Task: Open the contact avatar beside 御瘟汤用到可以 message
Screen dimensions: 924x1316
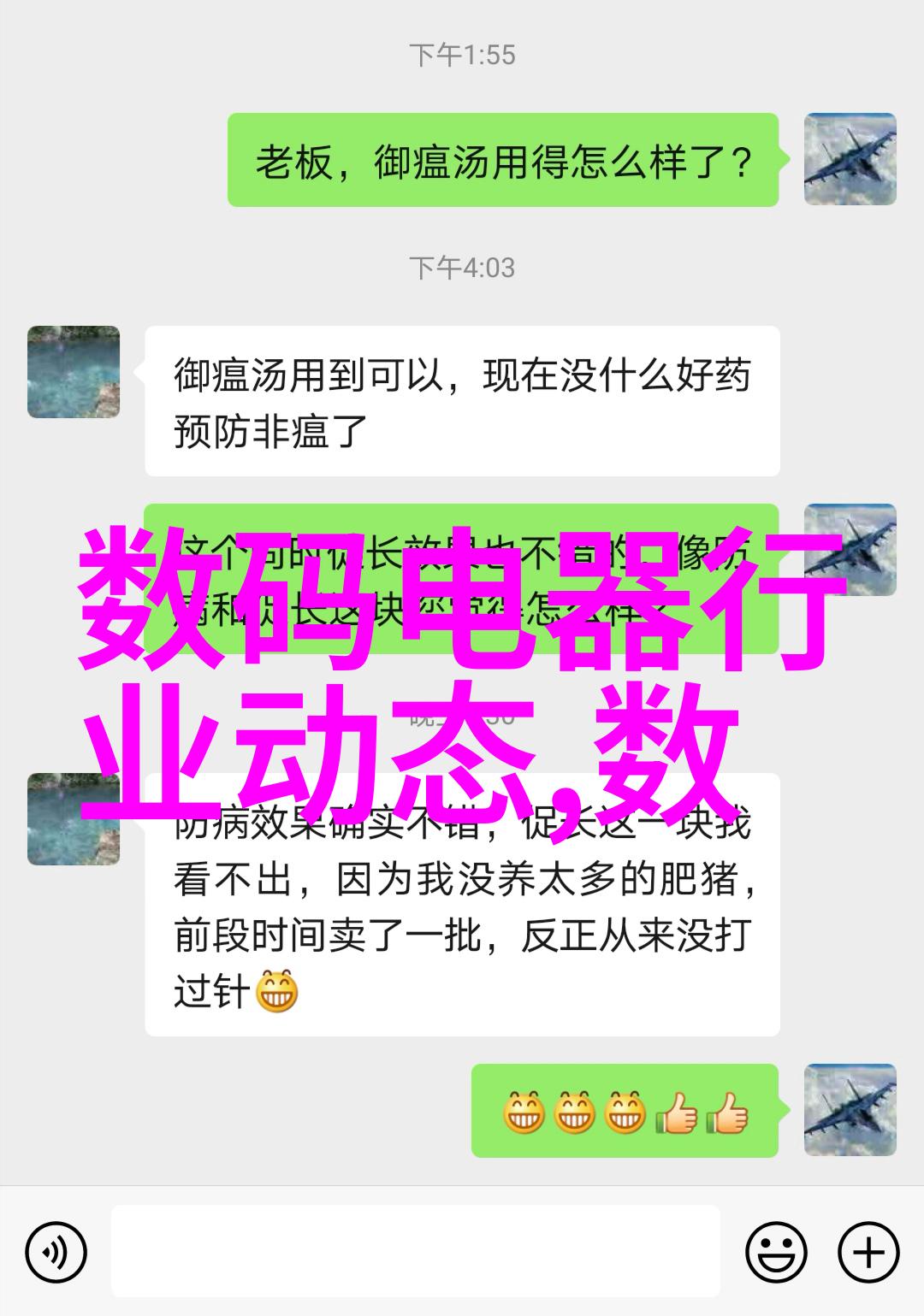Action: [x=74, y=372]
